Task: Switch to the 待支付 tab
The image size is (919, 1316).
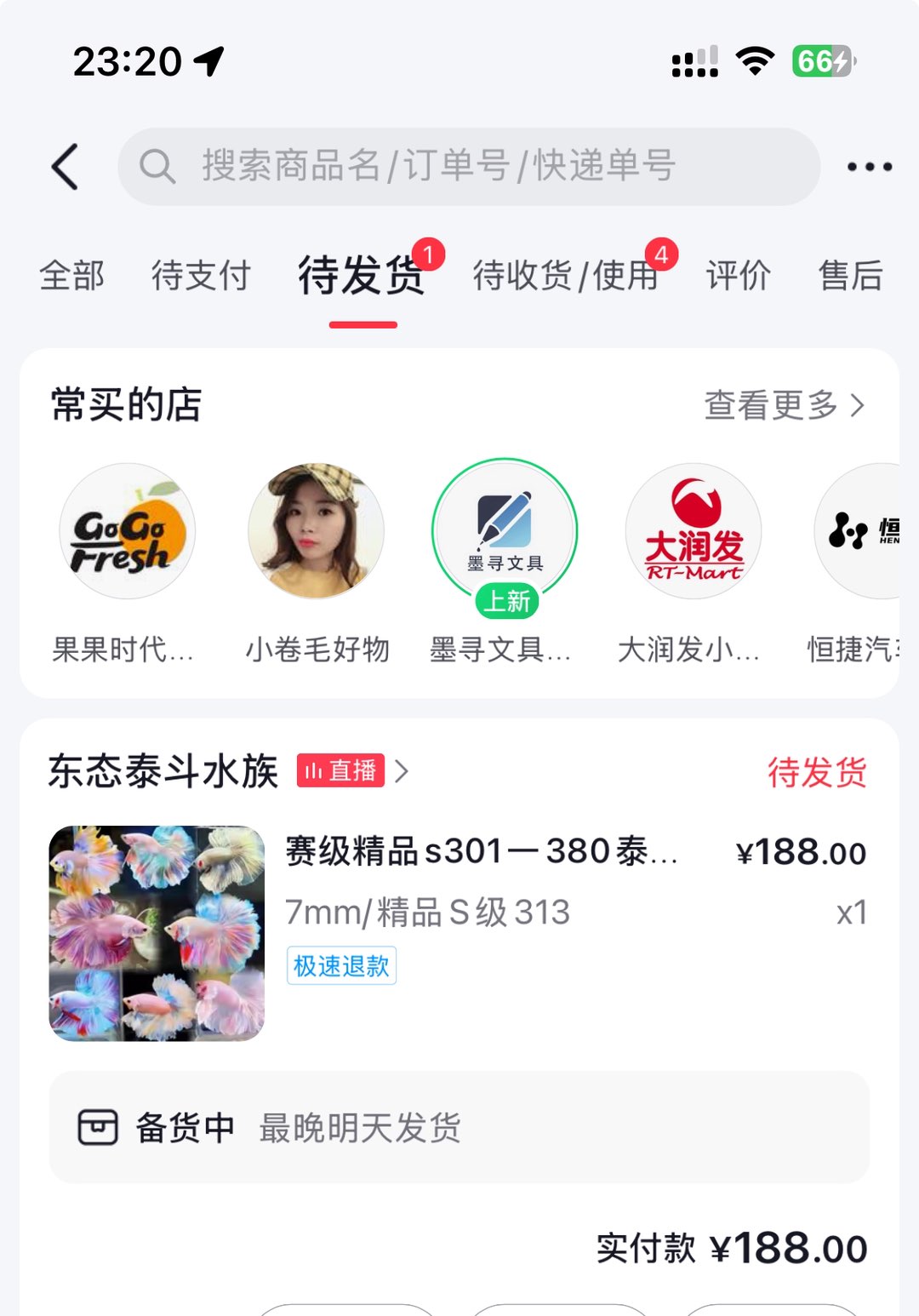Action: (x=201, y=276)
